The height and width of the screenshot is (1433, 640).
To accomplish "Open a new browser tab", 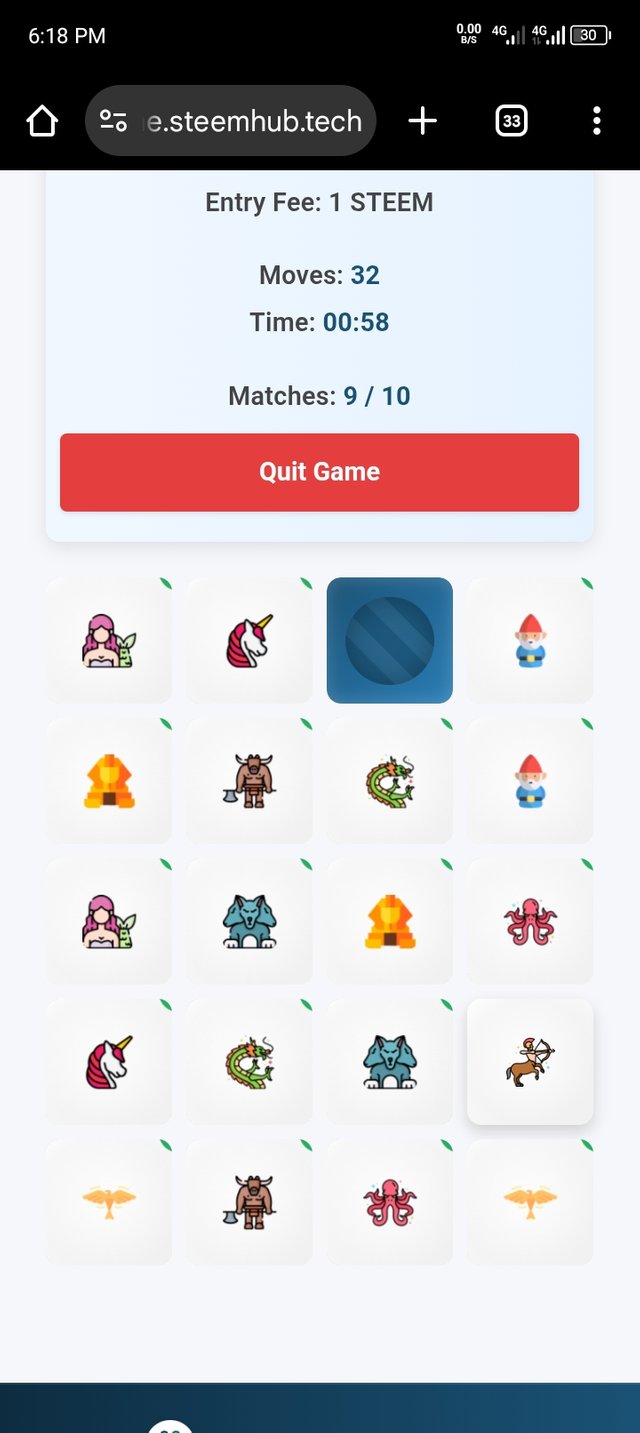I will point(423,121).
